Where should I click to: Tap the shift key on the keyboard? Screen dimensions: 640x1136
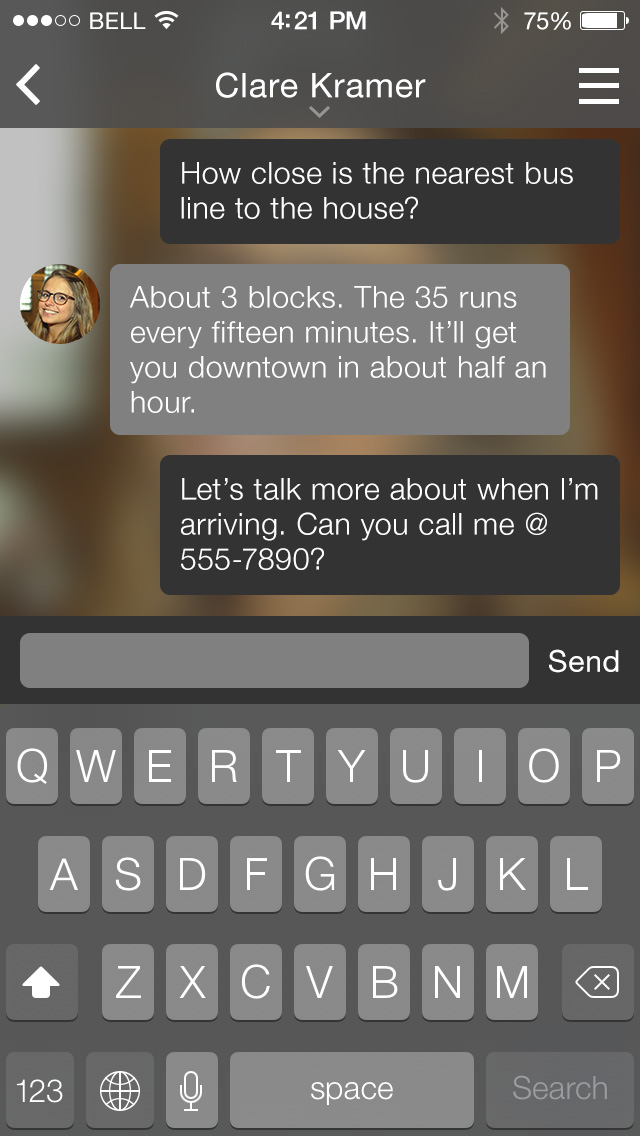point(41,982)
